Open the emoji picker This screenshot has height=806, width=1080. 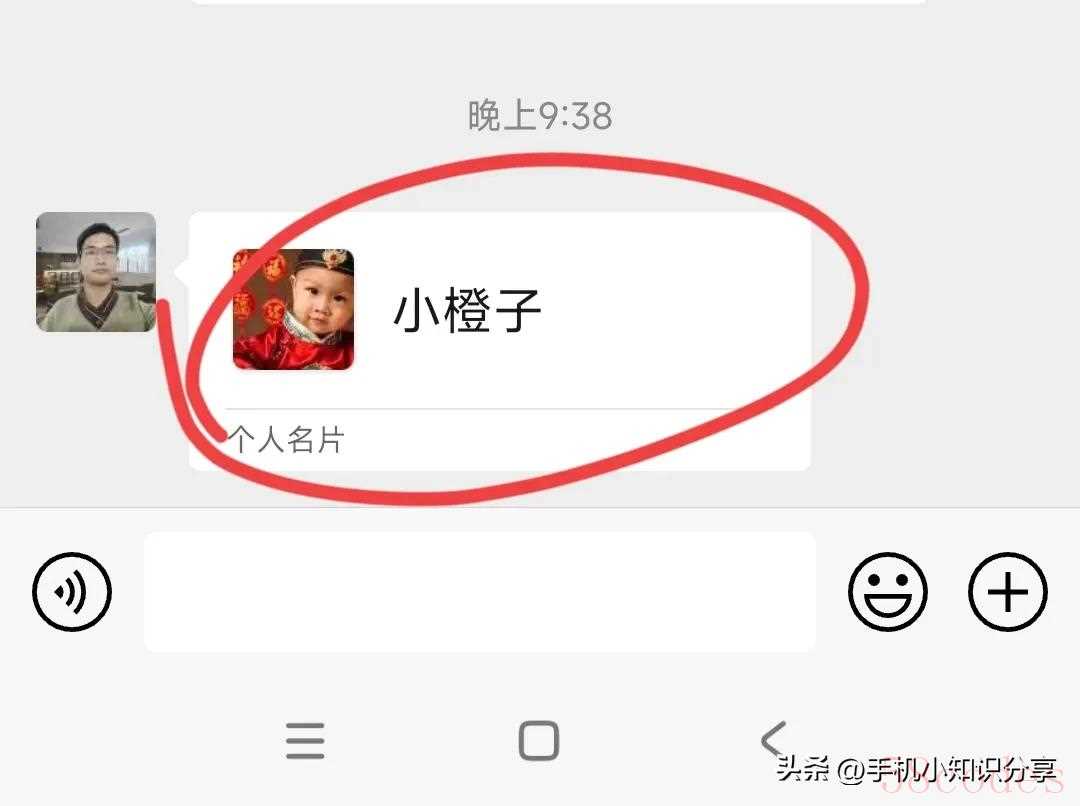pos(888,592)
